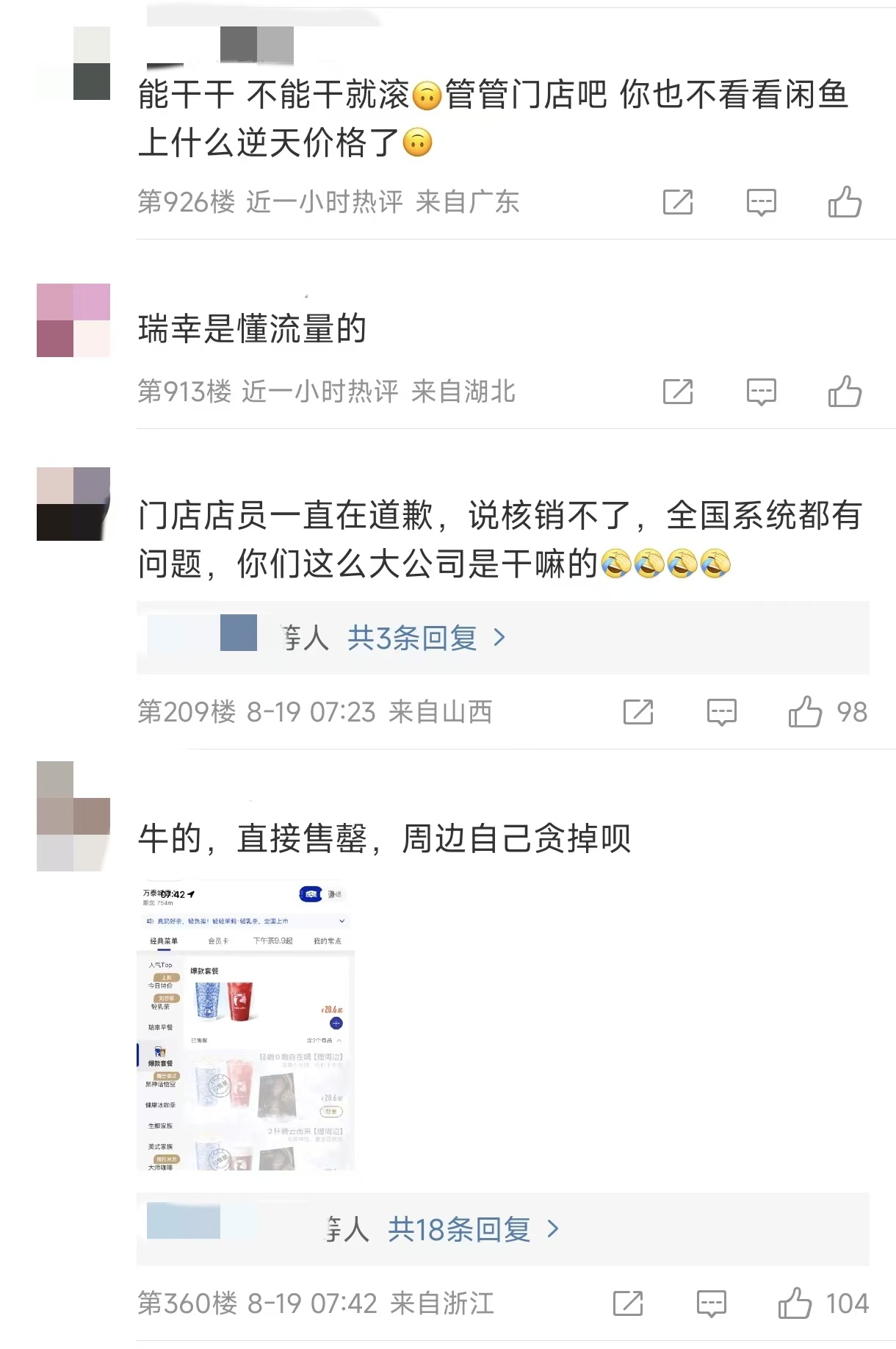Open avatar of the floor 913 commenter
The height and width of the screenshot is (1349, 896).
[73, 320]
